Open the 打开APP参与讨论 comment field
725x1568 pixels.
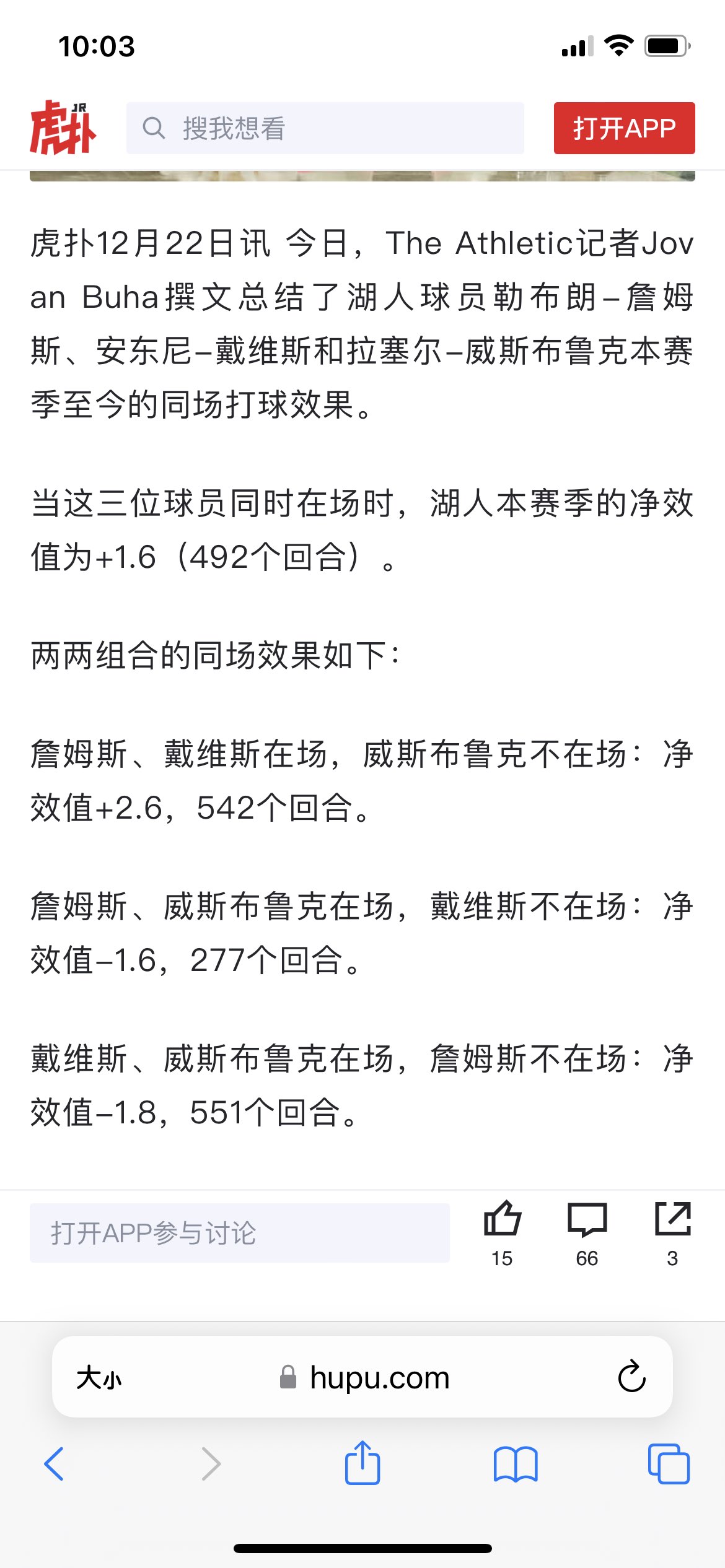pos(240,1233)
